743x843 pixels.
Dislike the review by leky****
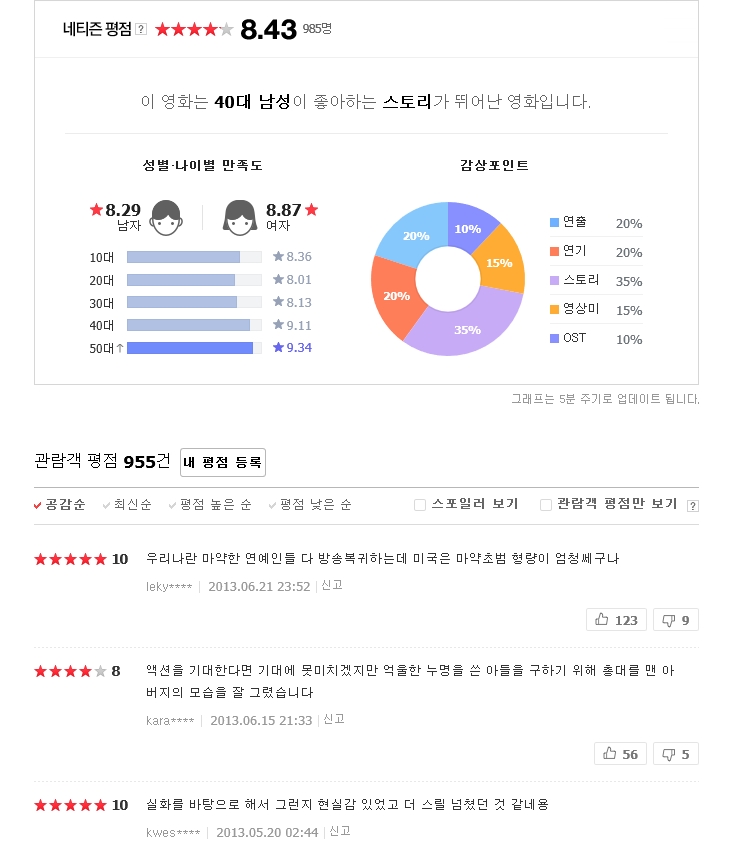point(675,620)
